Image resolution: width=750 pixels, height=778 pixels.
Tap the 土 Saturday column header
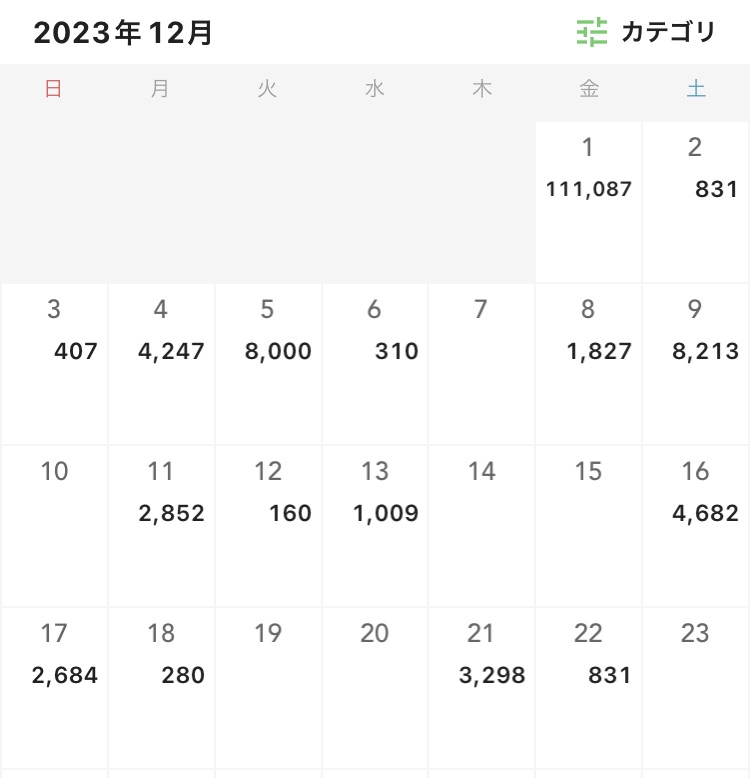(696, 89)
